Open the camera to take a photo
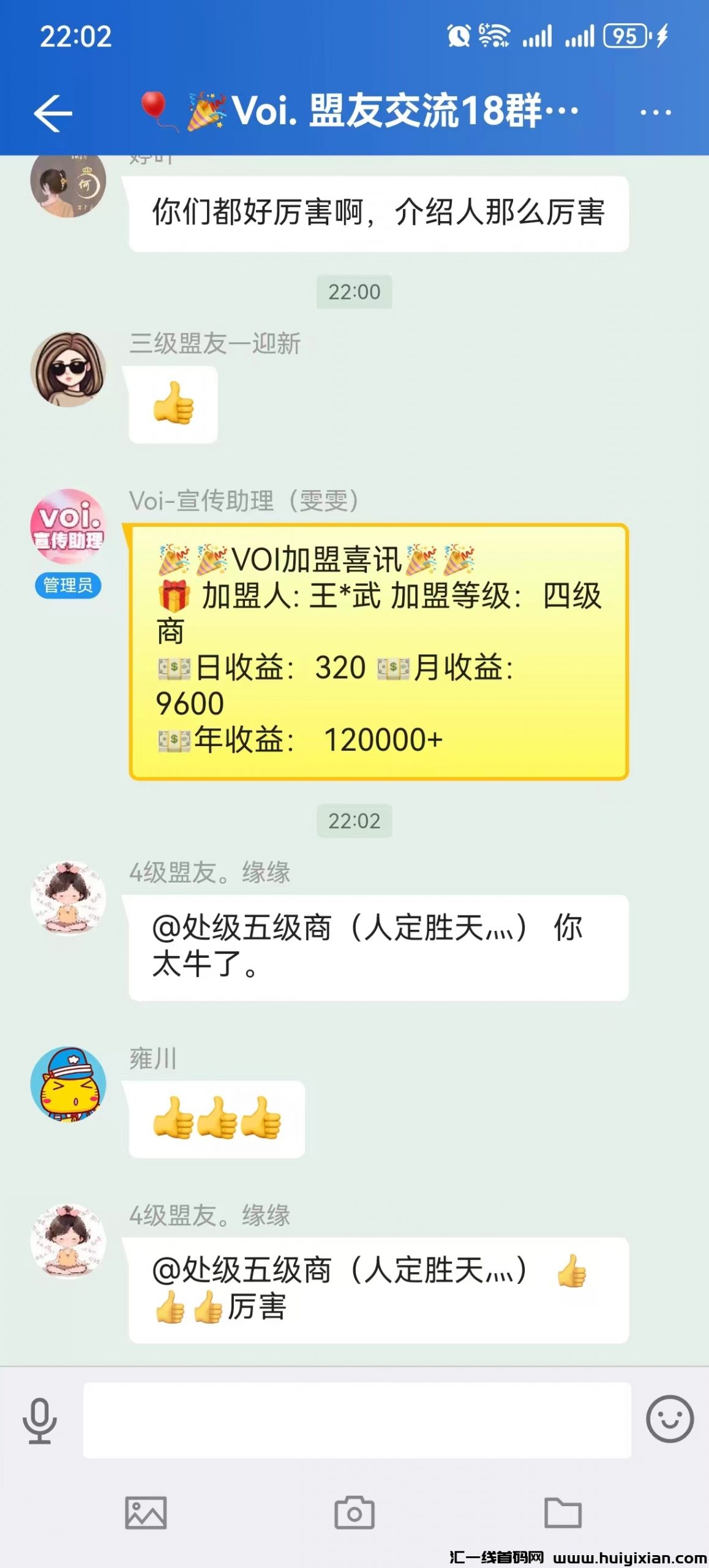This screenshot has height=1568, width=709. point(354,1513)
